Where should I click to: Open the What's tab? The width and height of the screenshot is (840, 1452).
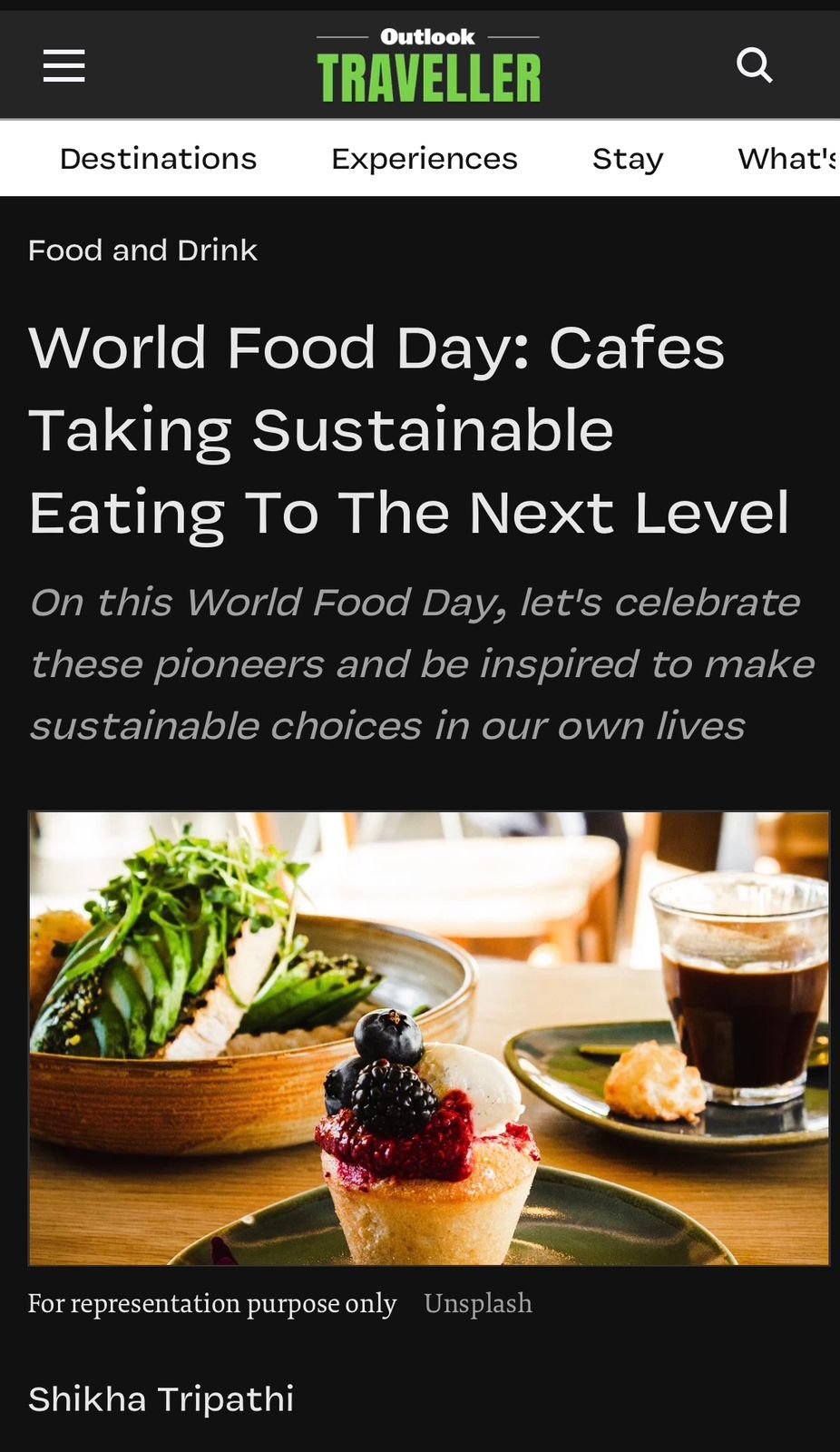(x=786, y=159)
